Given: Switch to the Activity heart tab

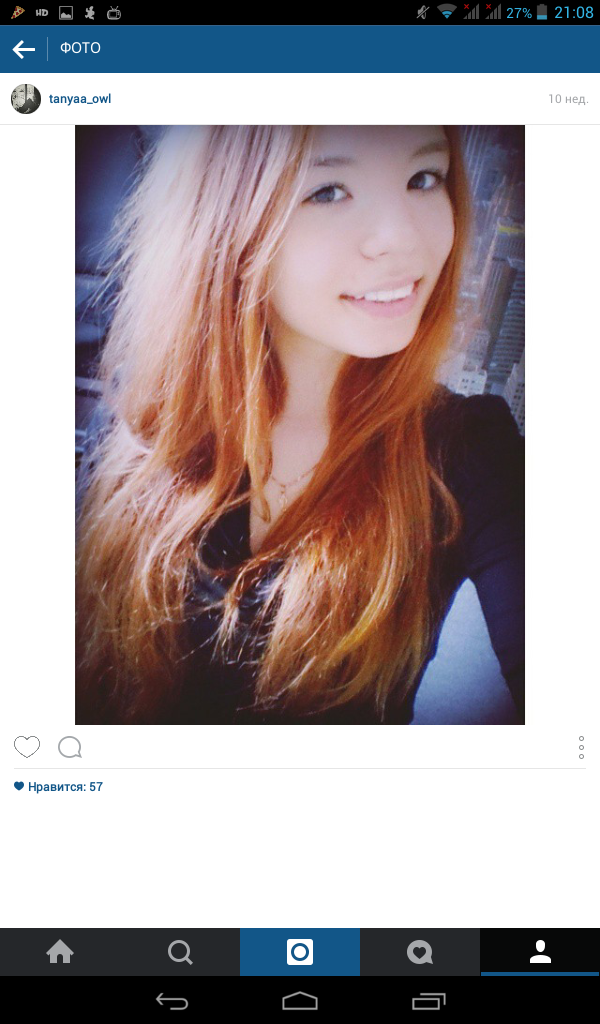Looking at the screenshot, I should (420, 952).
